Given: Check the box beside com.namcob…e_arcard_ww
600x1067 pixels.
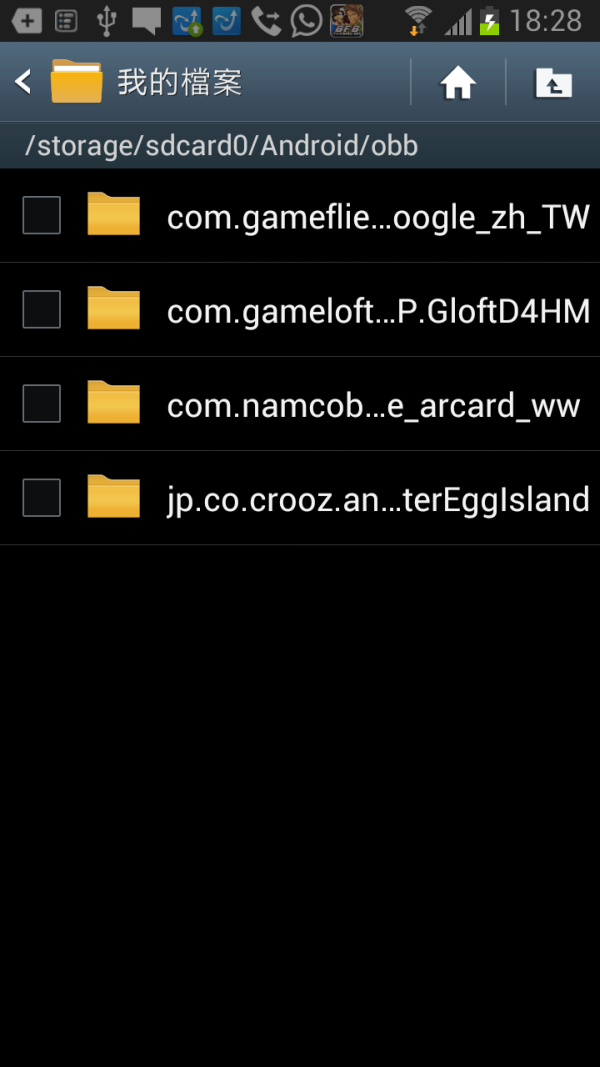Looking at the screenshot, I should (x=42, y=404).
